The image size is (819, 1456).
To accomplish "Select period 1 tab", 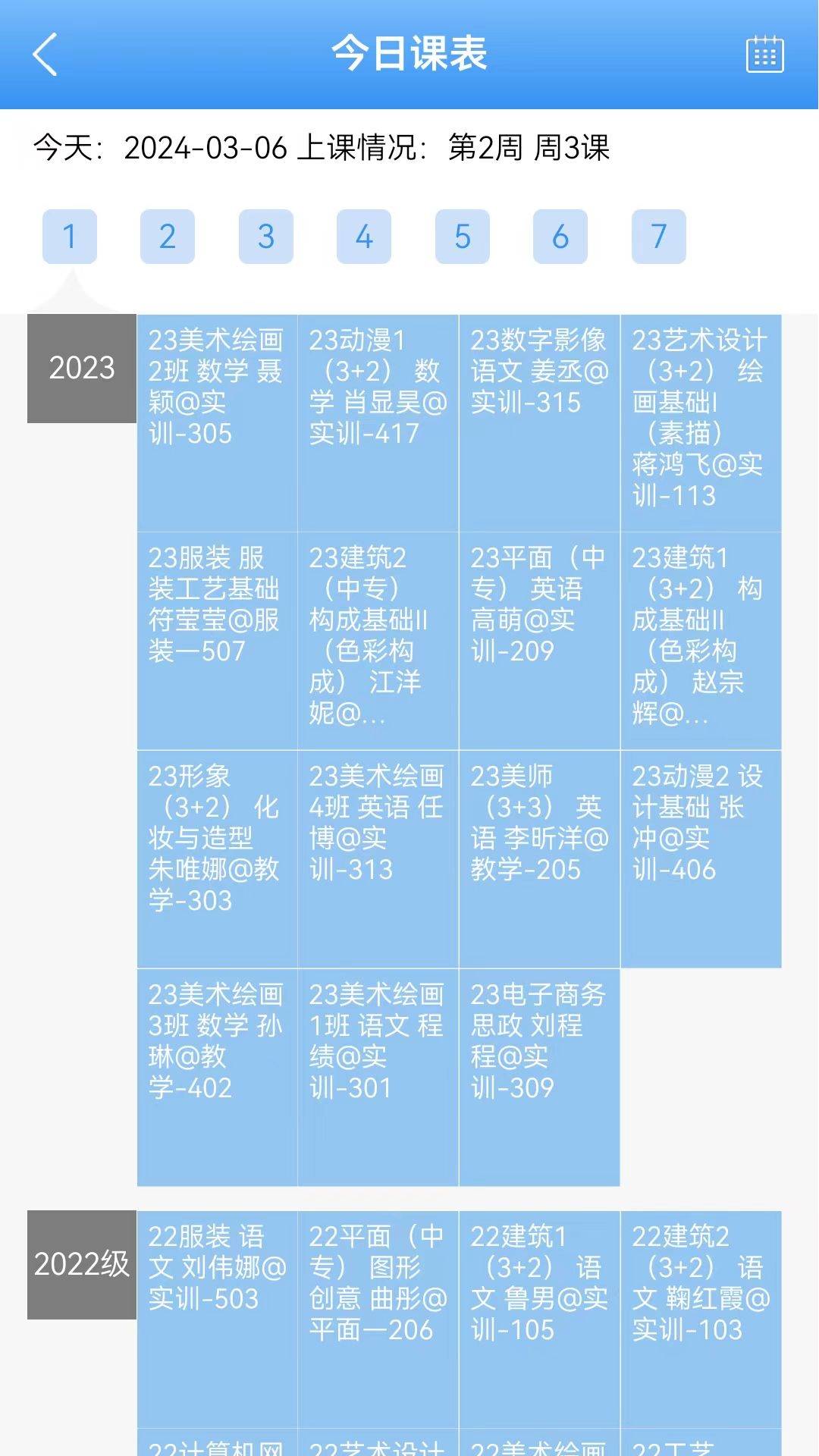I will (70, 237).
